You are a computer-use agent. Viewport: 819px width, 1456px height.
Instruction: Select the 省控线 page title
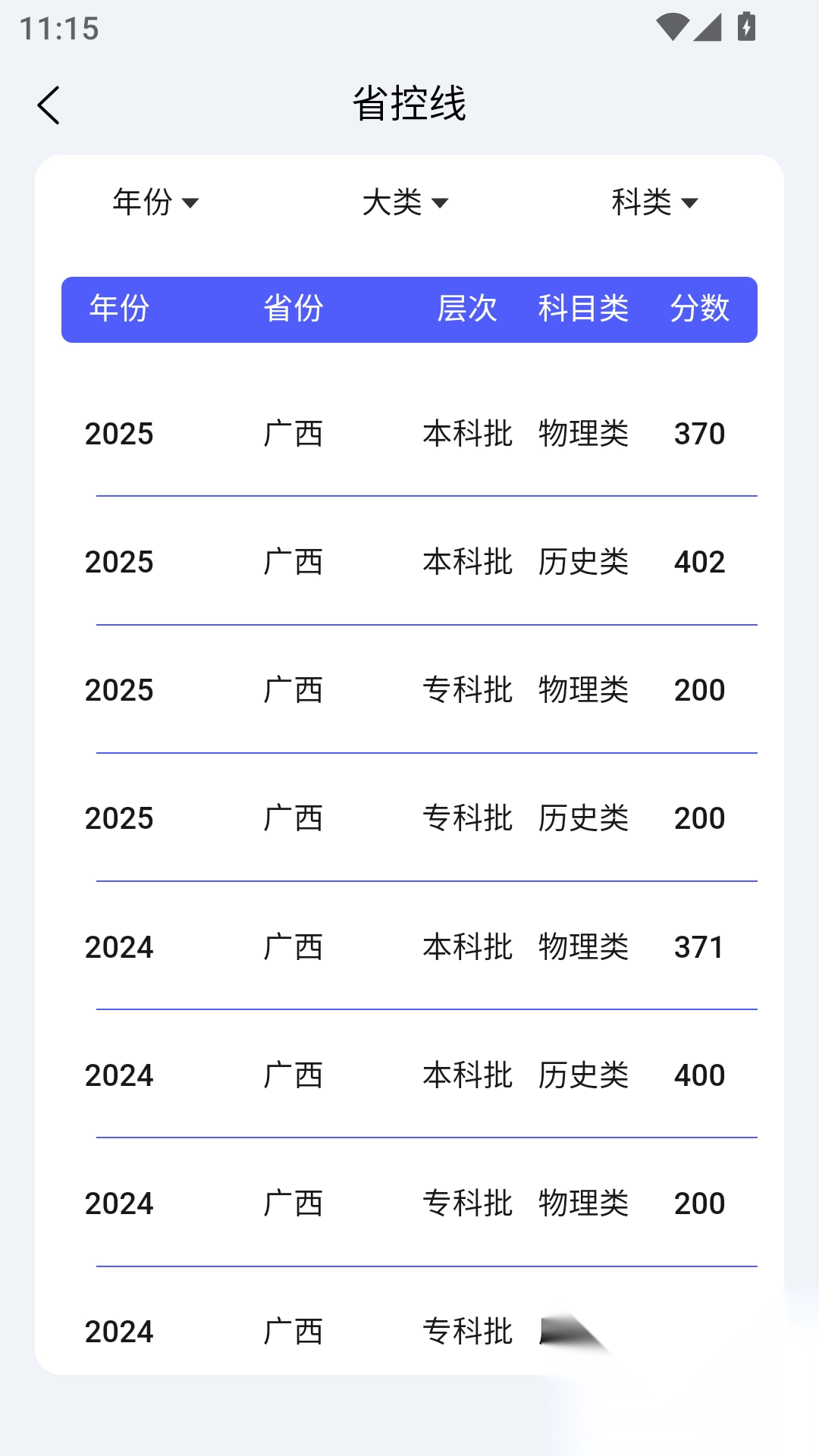409,105
